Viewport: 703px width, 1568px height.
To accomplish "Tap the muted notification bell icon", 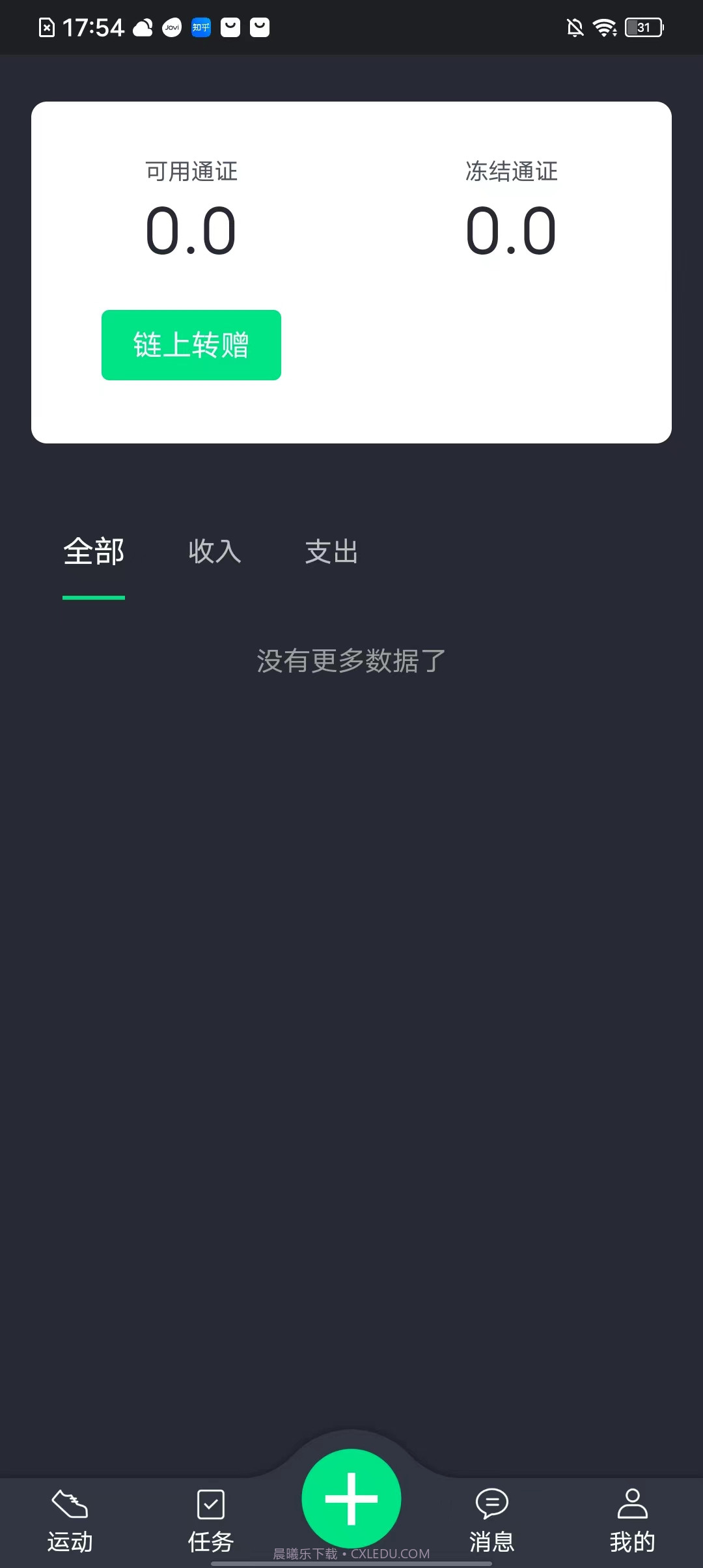I will pos(574,27).
